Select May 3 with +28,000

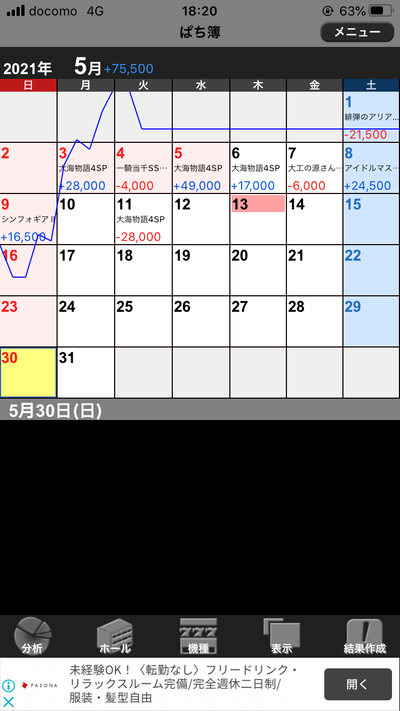(86, 168)
